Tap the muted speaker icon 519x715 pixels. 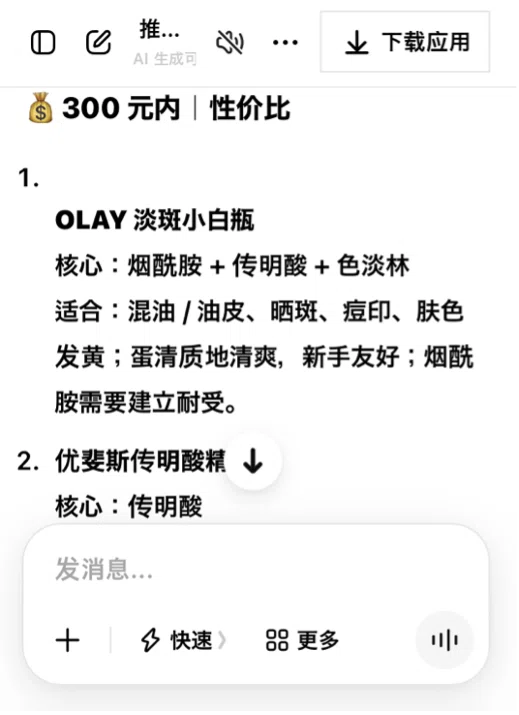[x=230, y=43]
